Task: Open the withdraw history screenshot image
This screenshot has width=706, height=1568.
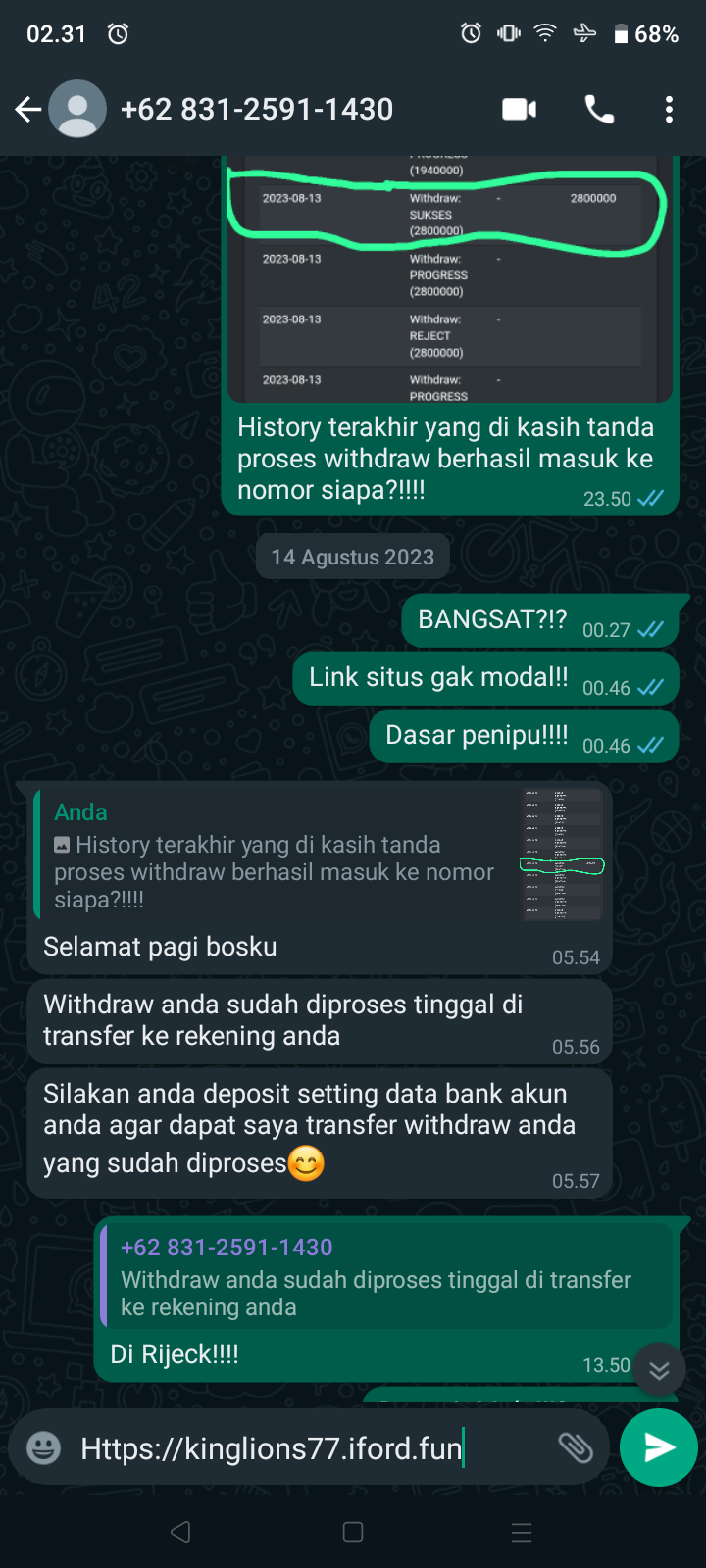Action: (x=449, y=284)
